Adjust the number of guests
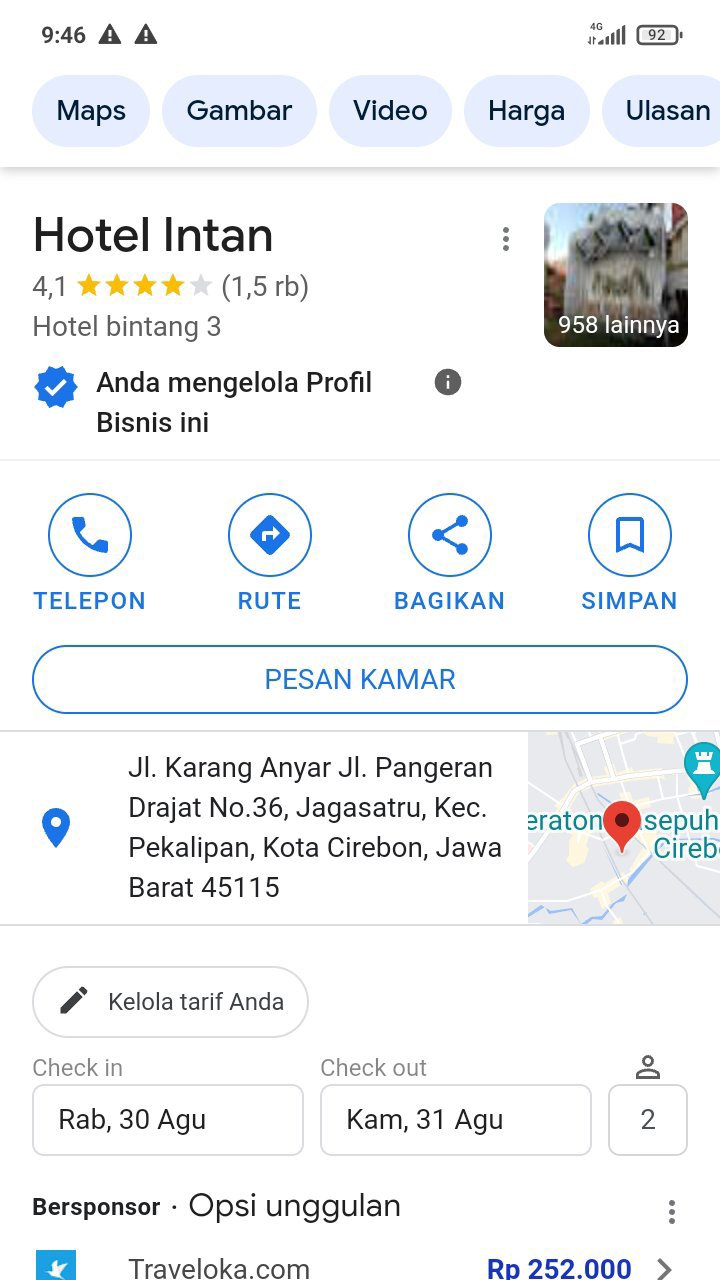Screen dimensions: 720x1280 [x=647, y=1120]
